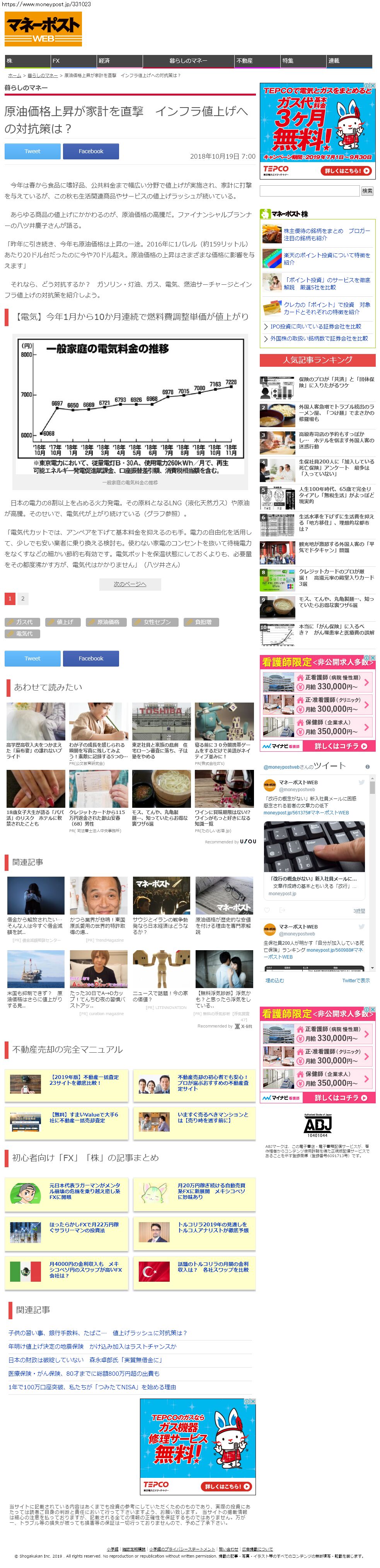Go to 次のページへ

130,584
